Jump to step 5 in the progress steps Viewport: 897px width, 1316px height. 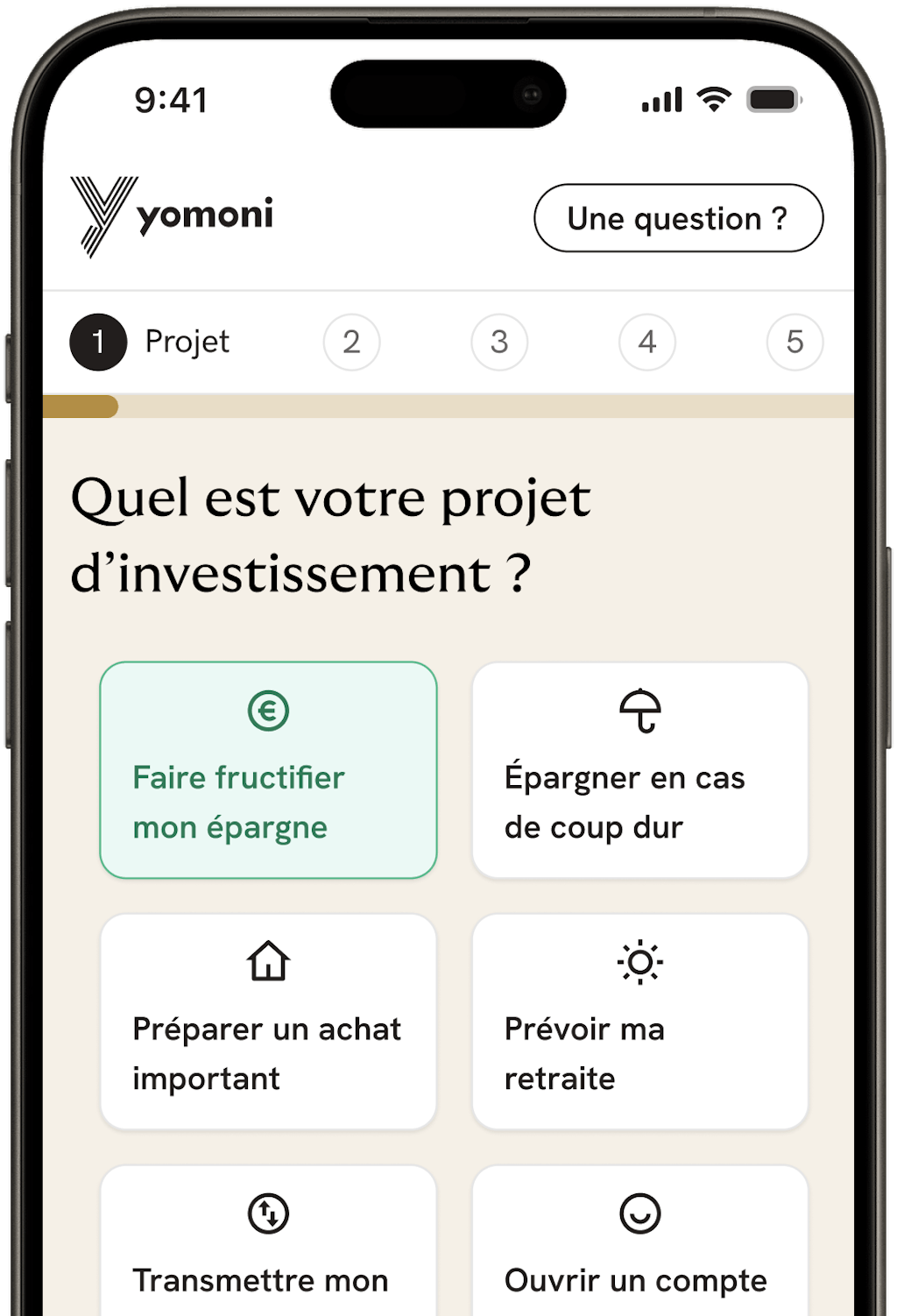[x=795, y=342]
